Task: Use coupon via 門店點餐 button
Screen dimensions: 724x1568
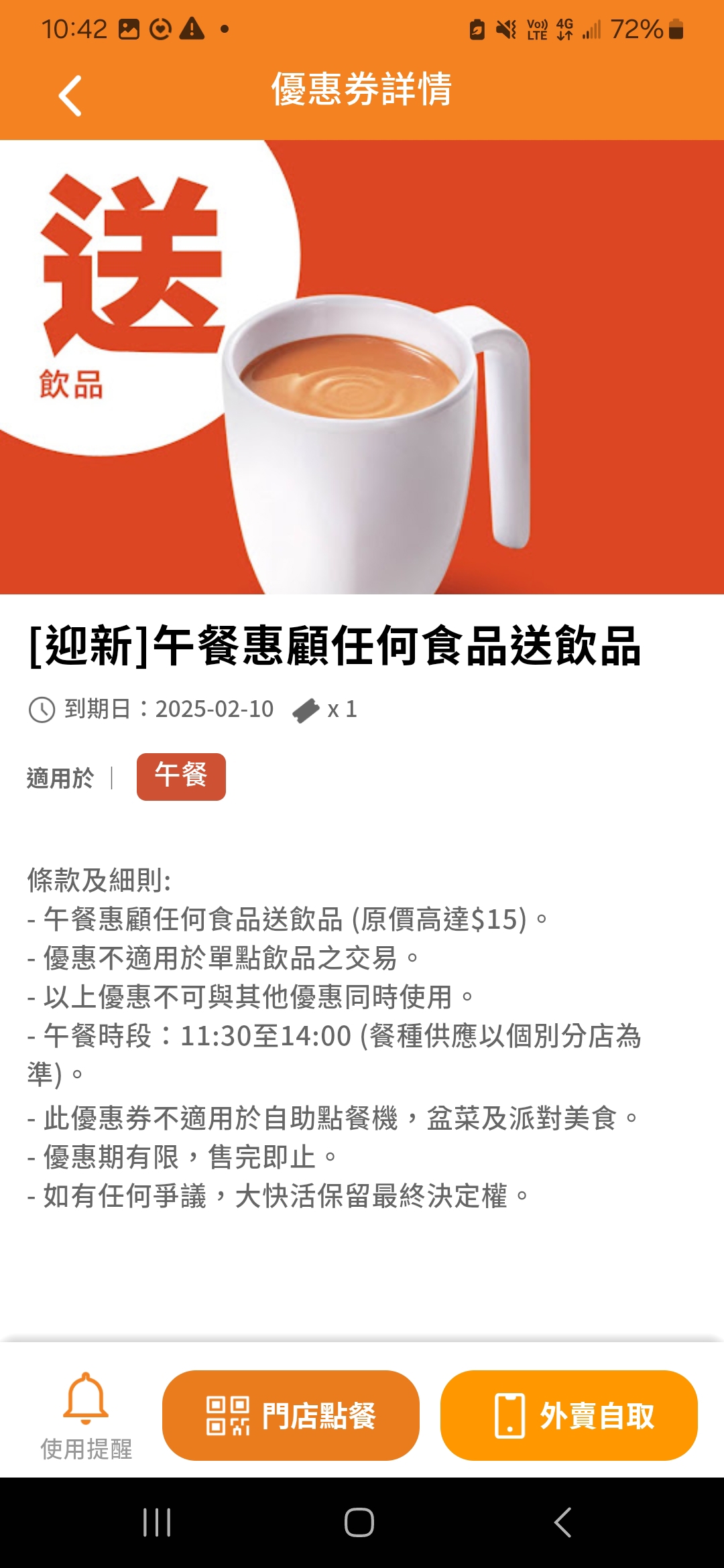Action: point(291,1415)
